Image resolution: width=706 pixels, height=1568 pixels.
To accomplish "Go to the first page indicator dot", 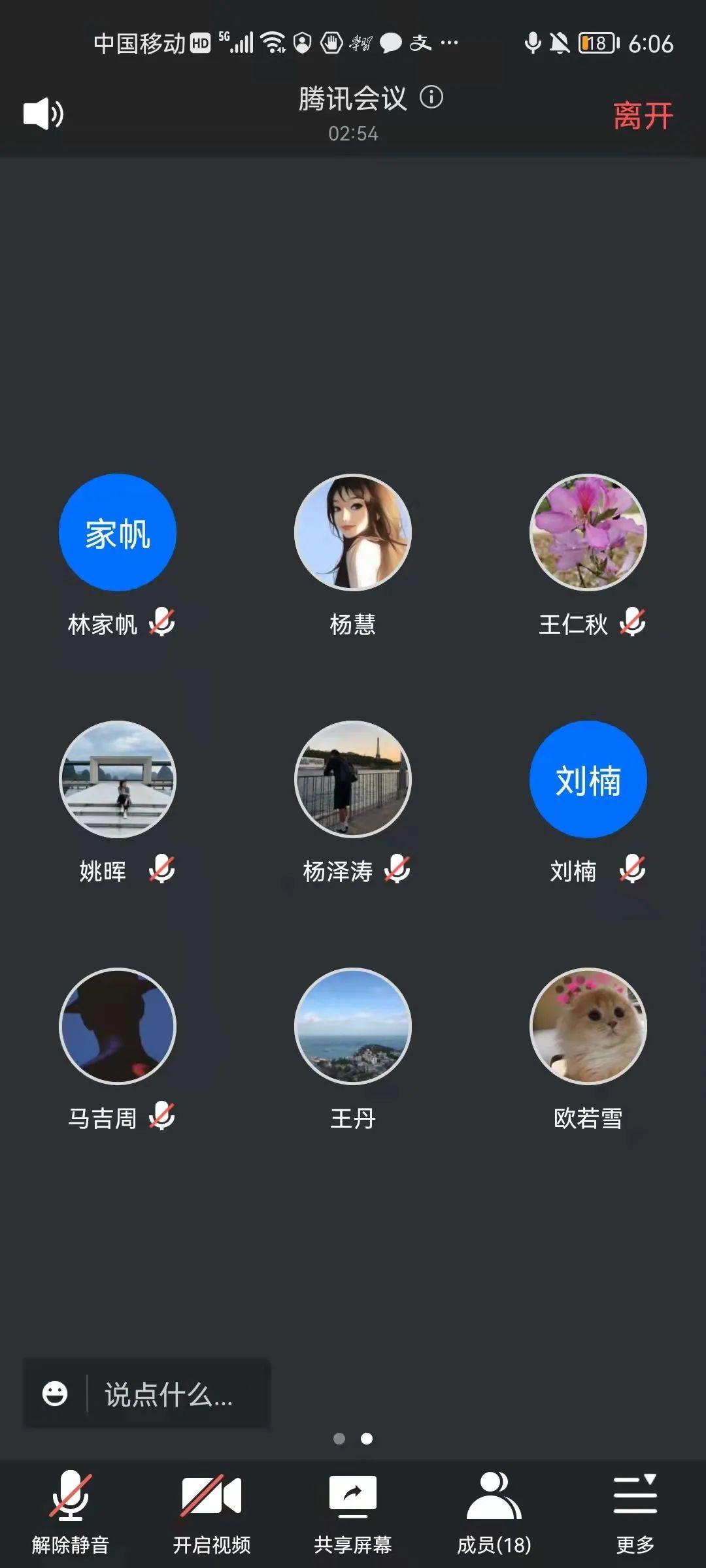I will [x=339, y=1439].
